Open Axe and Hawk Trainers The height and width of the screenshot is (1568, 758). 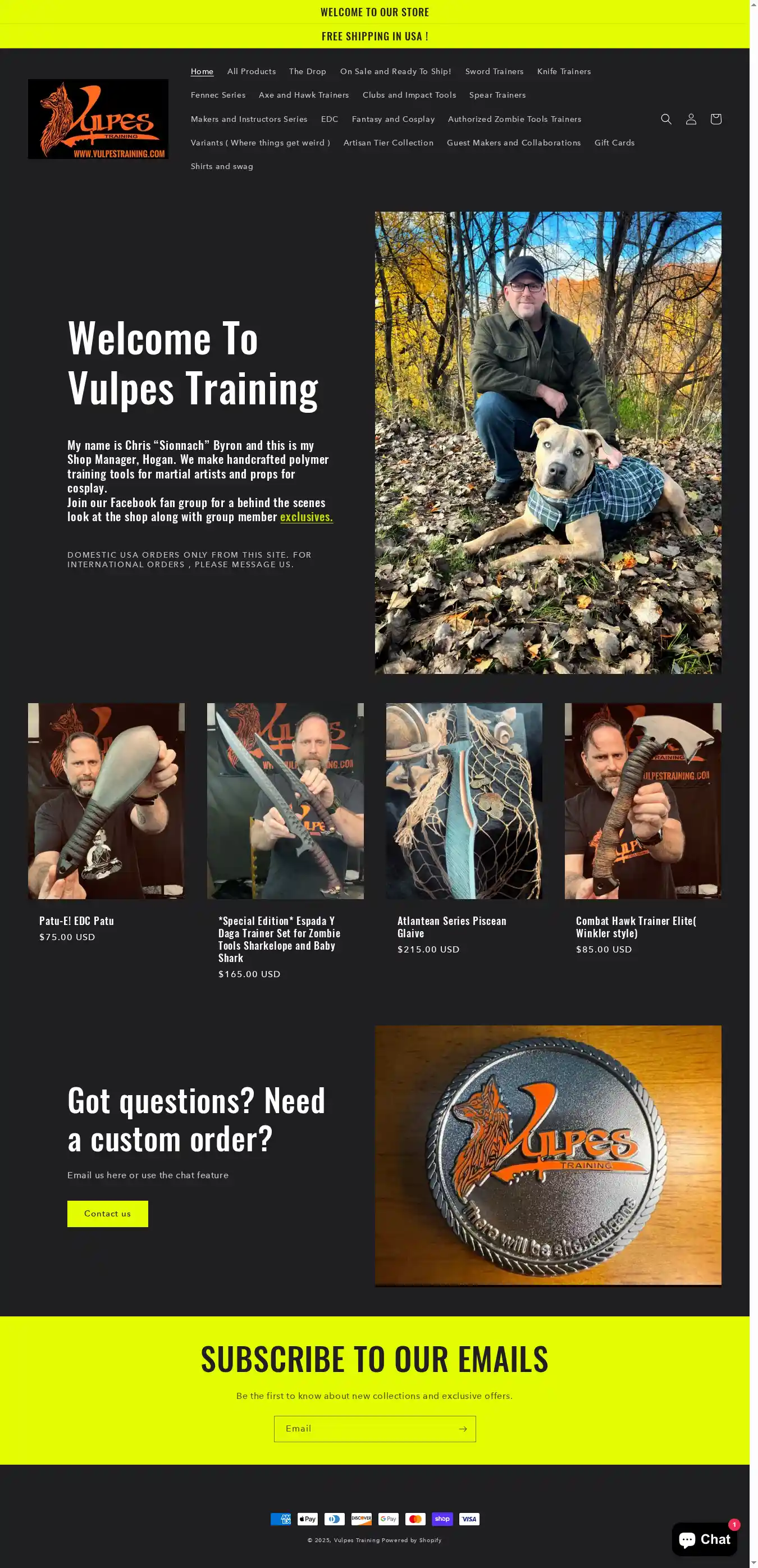304,95
